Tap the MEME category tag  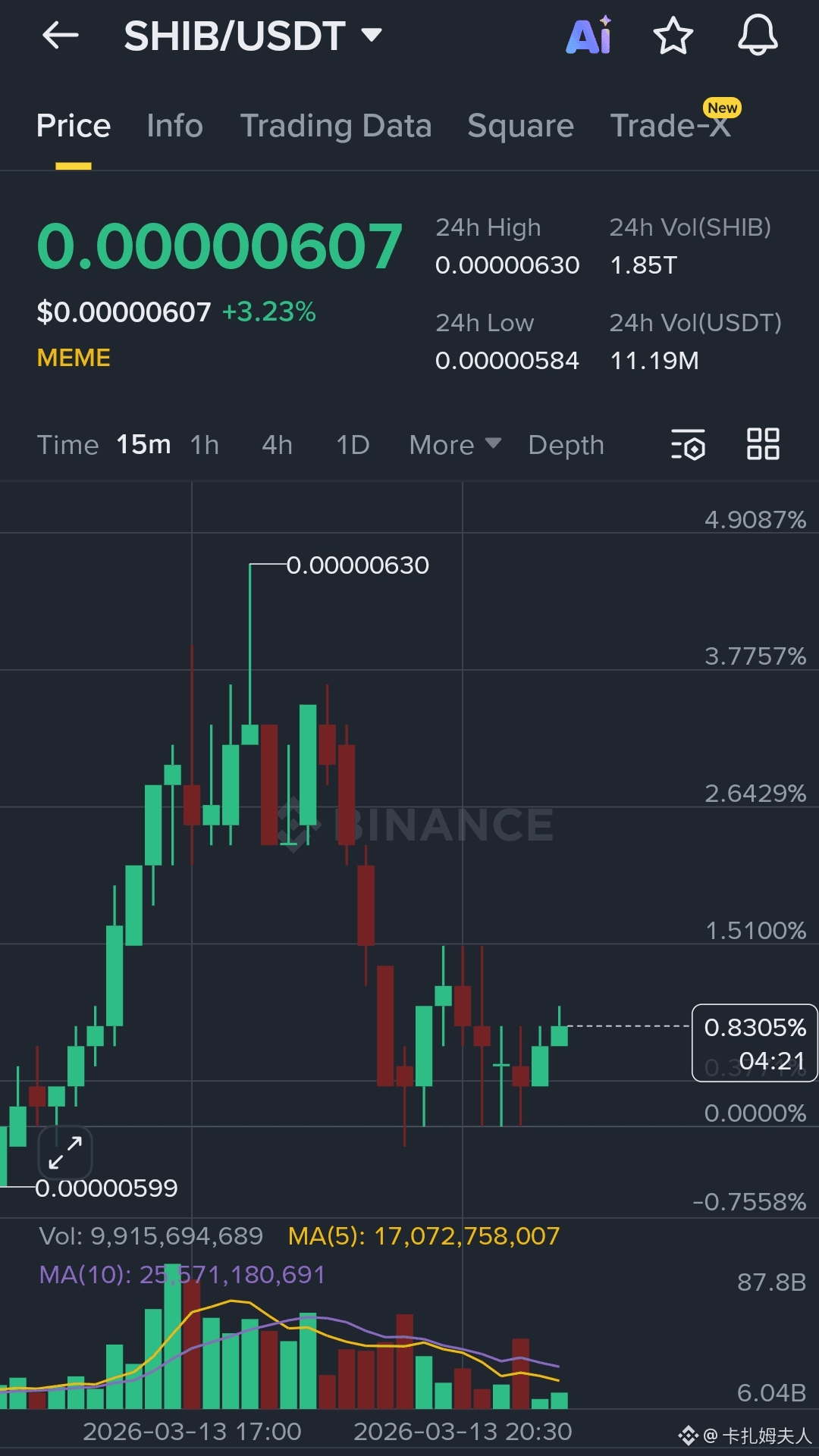click(74, 358)
